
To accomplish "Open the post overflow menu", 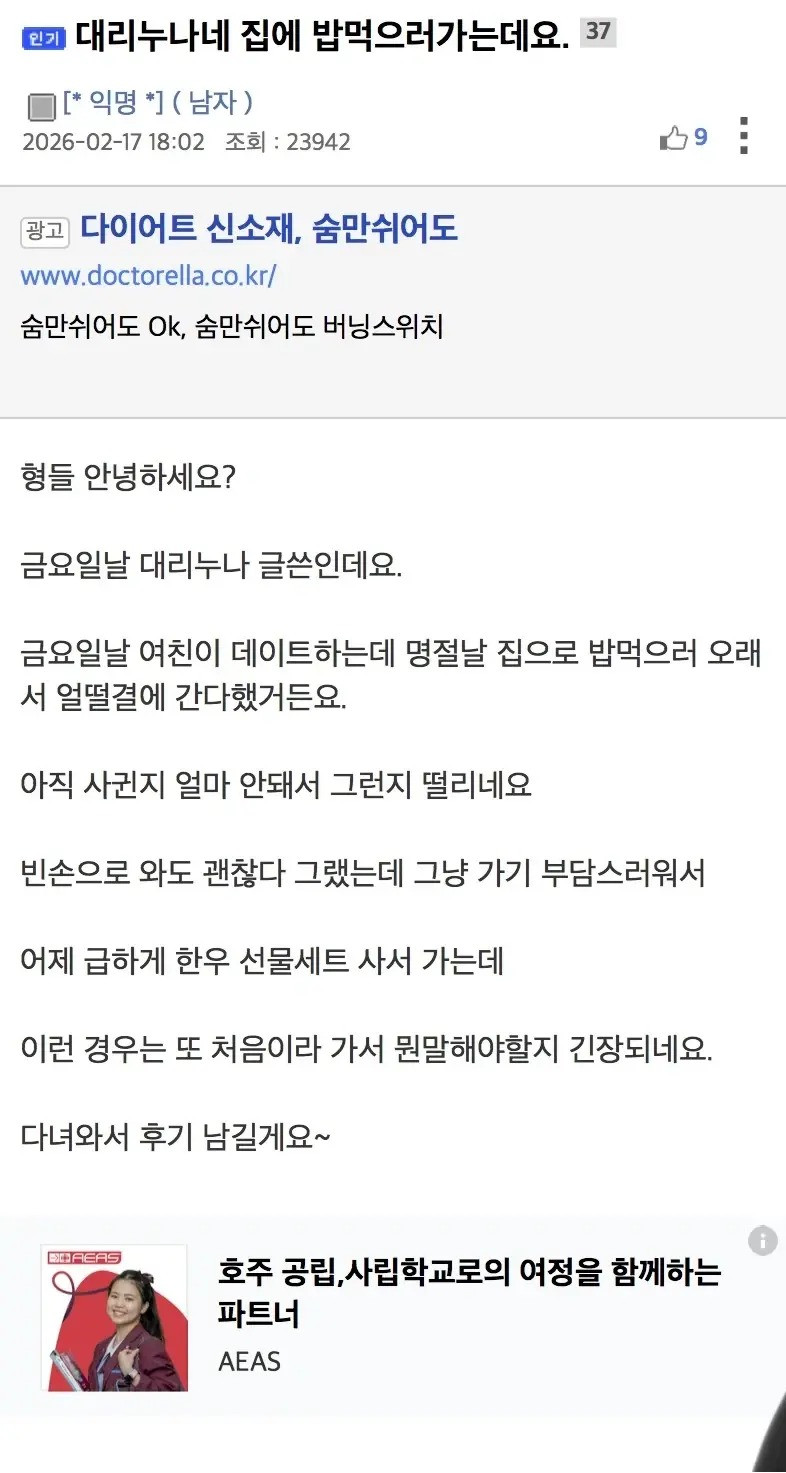I will [x=743, y=136].
